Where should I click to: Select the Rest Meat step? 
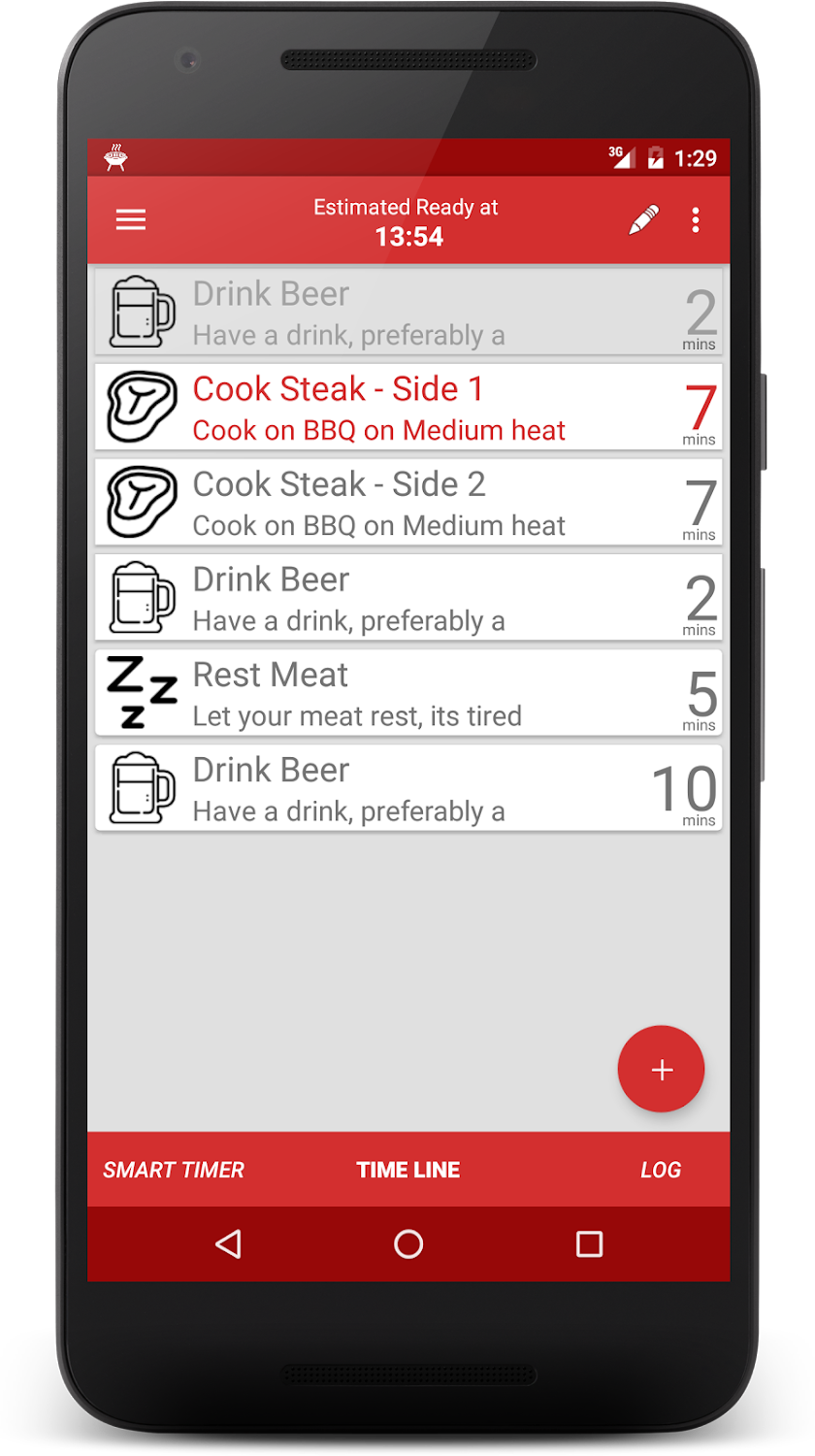point(408,692)
